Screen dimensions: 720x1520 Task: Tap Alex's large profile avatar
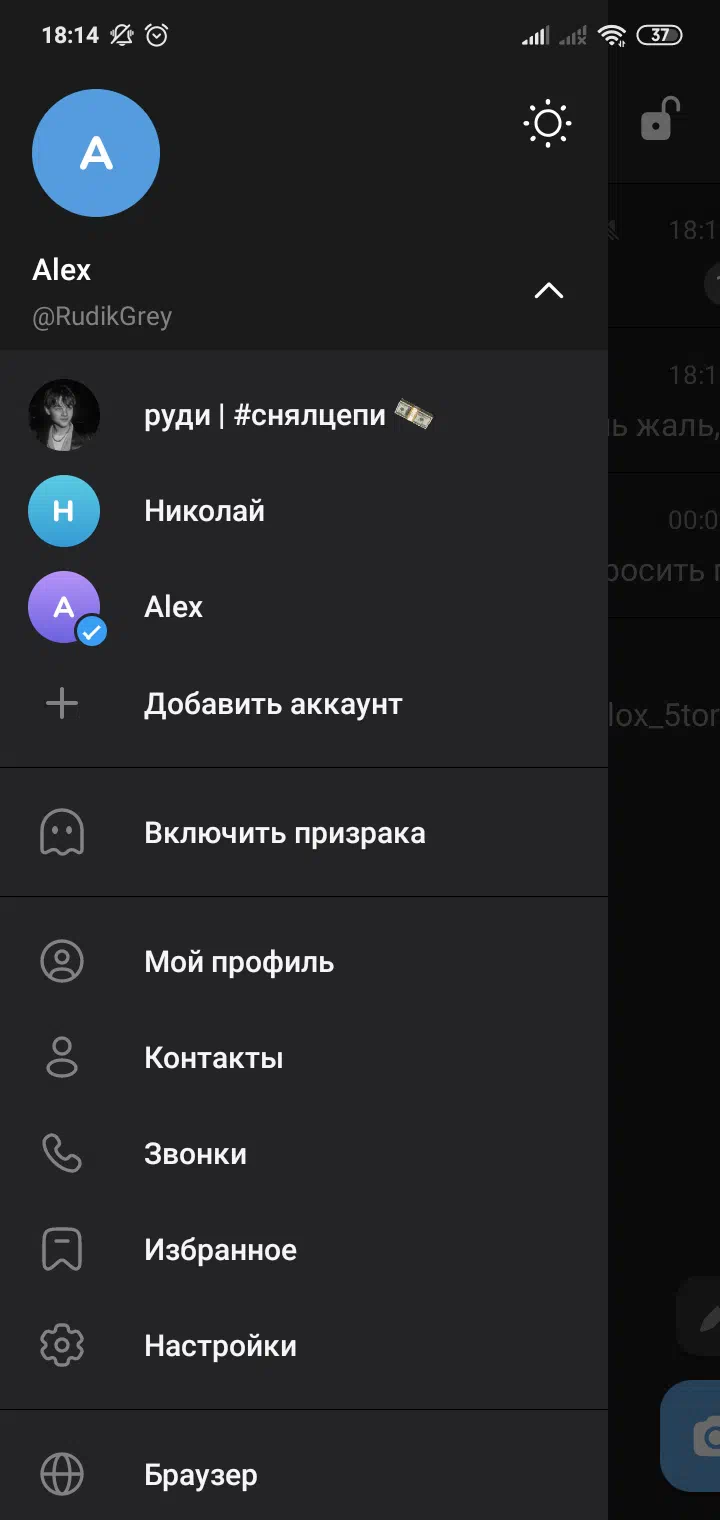(x=96, y=153)
